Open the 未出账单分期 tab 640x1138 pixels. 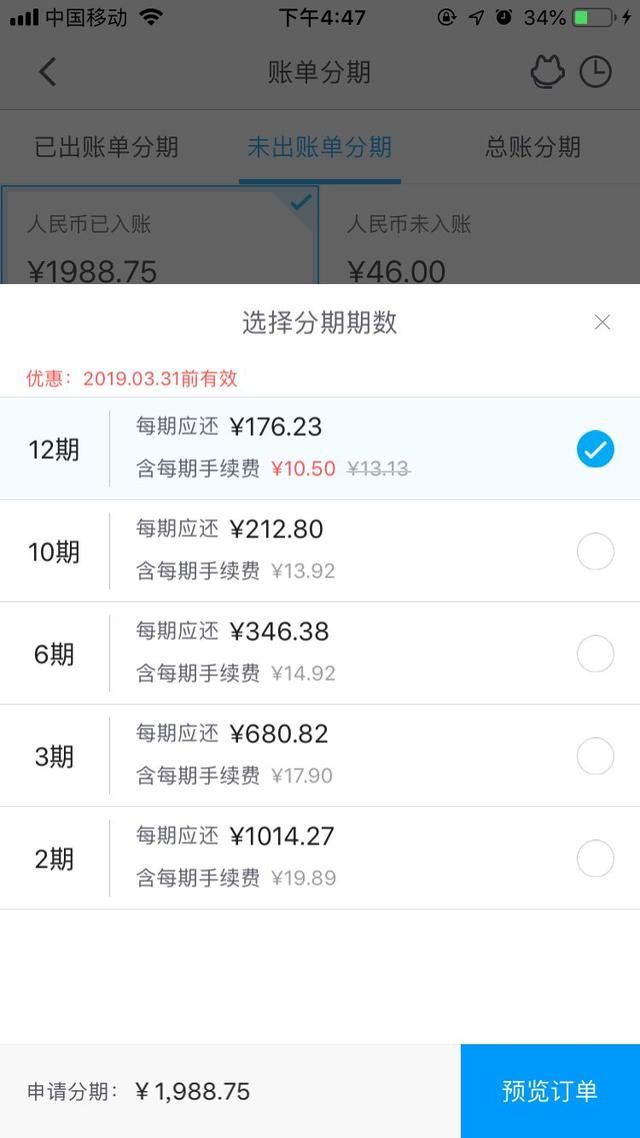pyautogui.click(x=319, y=147)
